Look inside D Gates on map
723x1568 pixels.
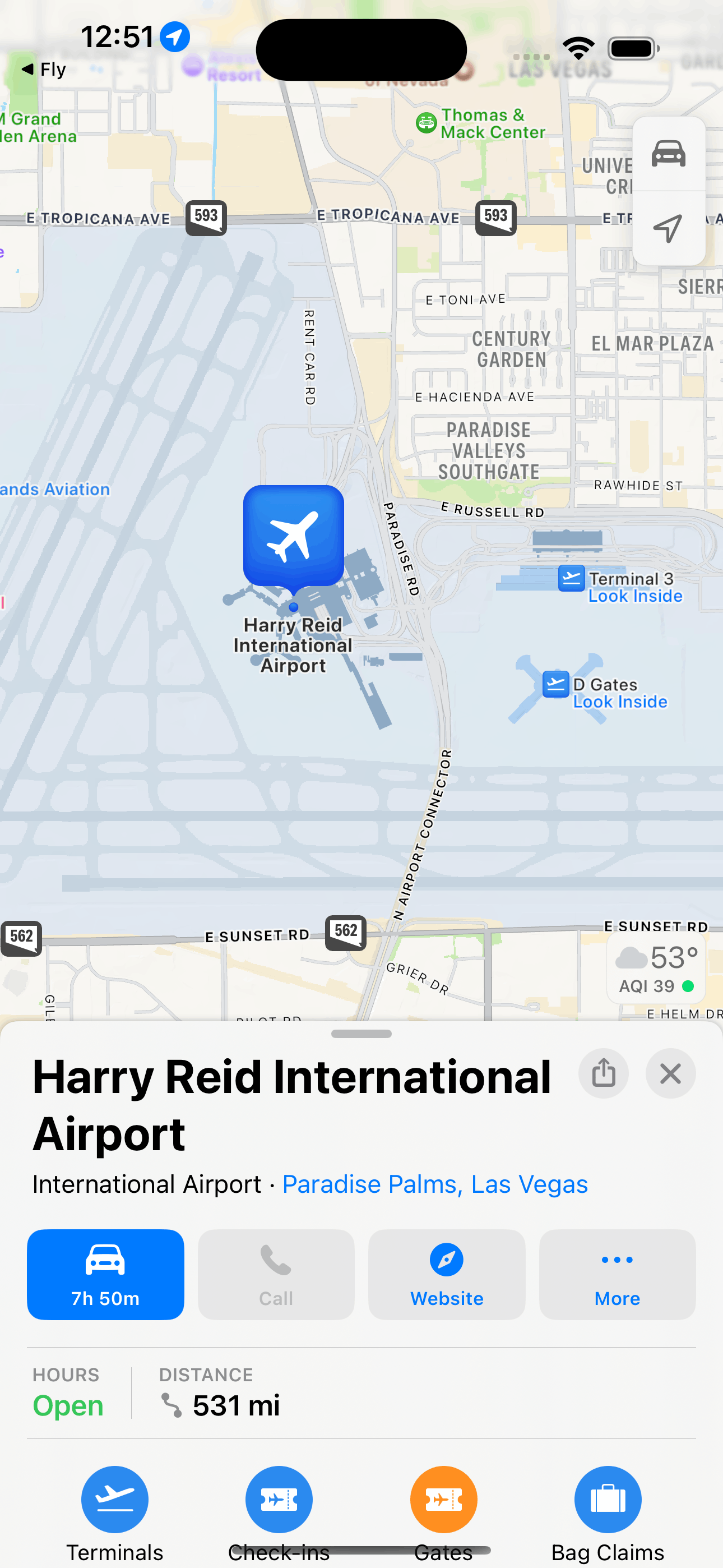click(619, 702)
